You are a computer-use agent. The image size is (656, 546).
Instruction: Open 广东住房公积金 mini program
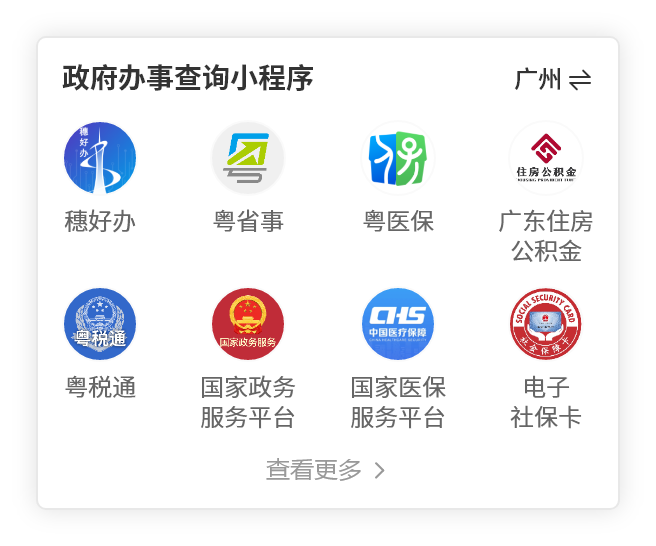click(x=546, y=158)
